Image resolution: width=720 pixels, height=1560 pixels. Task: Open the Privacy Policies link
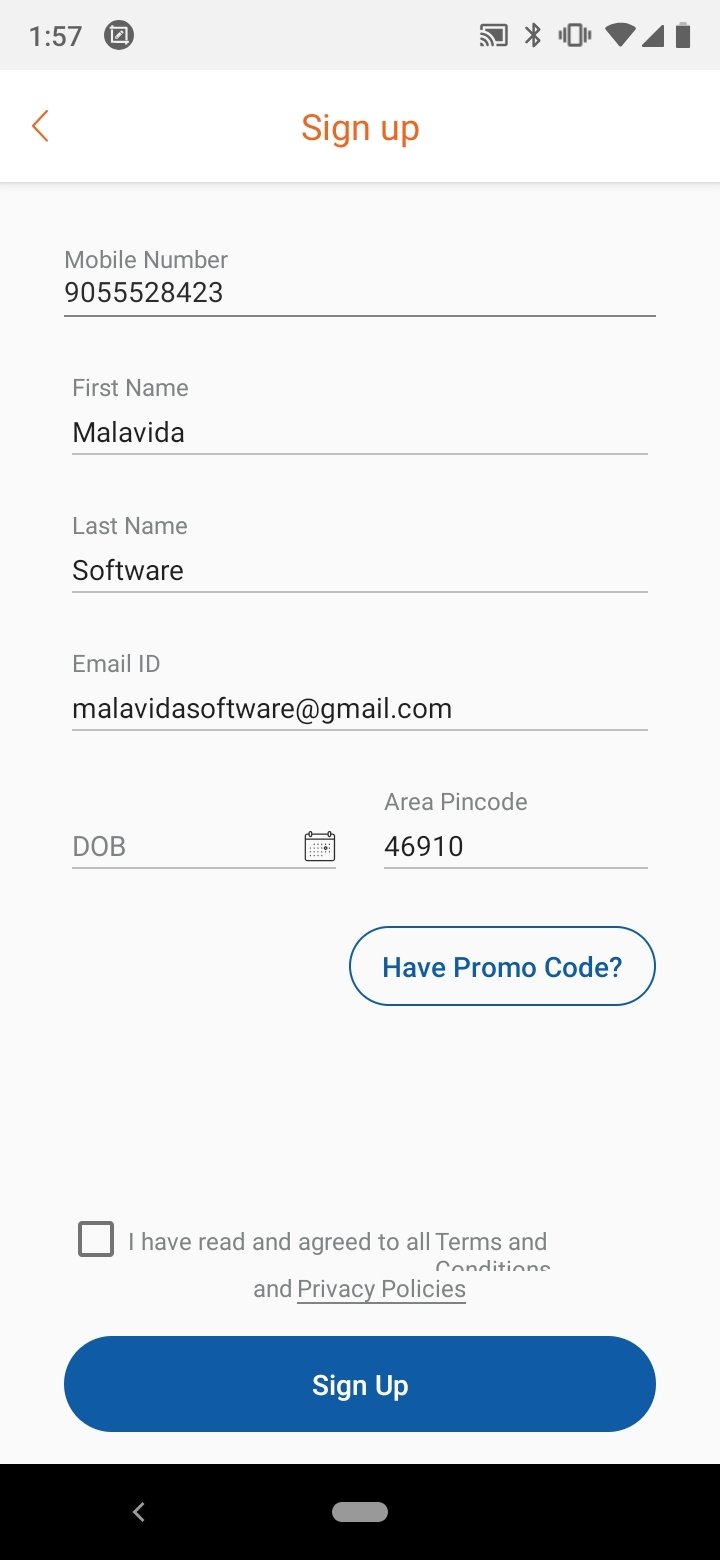click(x=381, y=1289)
